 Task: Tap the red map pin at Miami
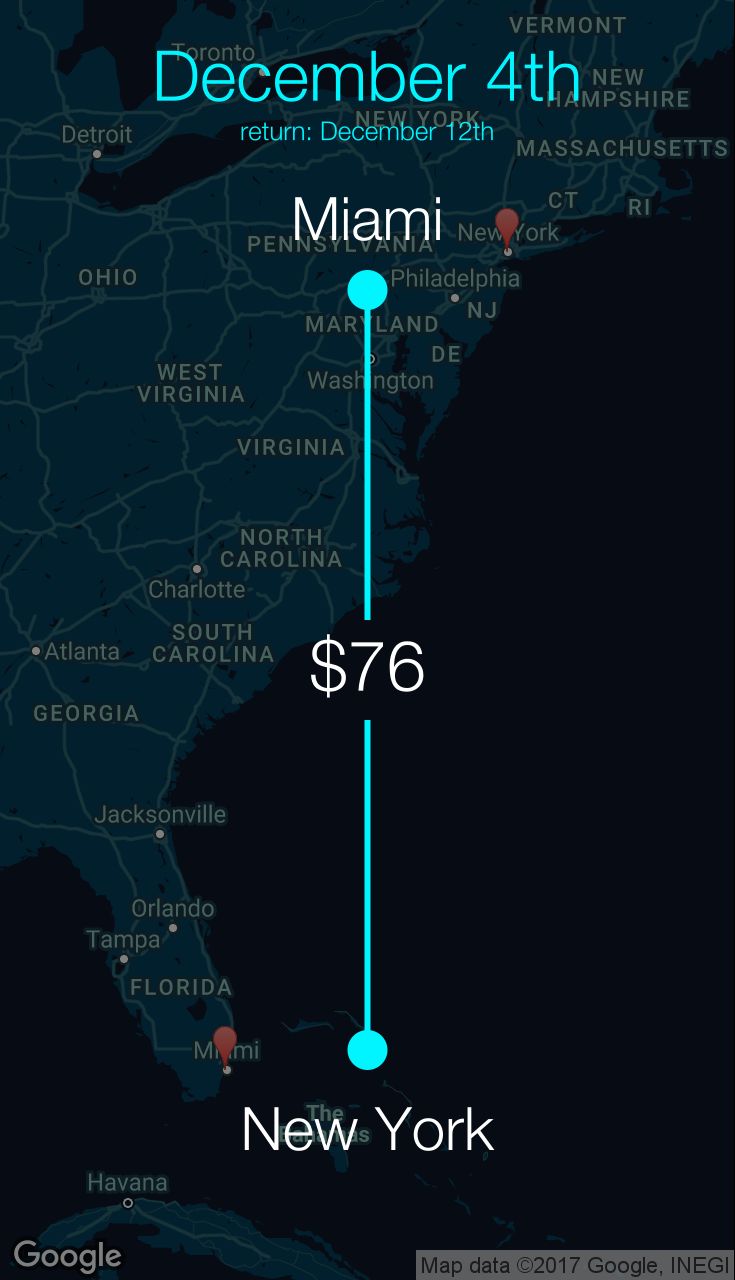(226, 1047)
